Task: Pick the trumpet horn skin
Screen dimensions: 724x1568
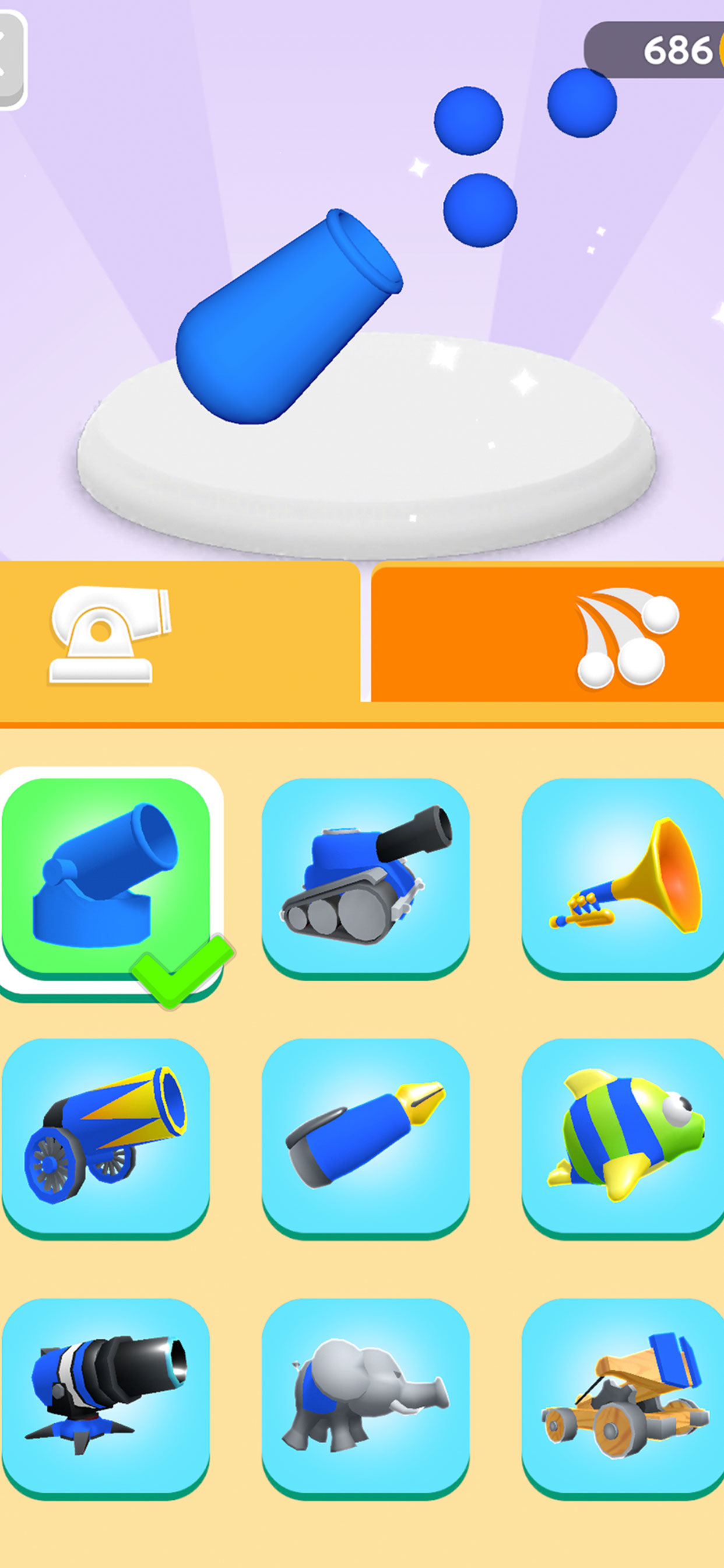Action: point(623,877)
